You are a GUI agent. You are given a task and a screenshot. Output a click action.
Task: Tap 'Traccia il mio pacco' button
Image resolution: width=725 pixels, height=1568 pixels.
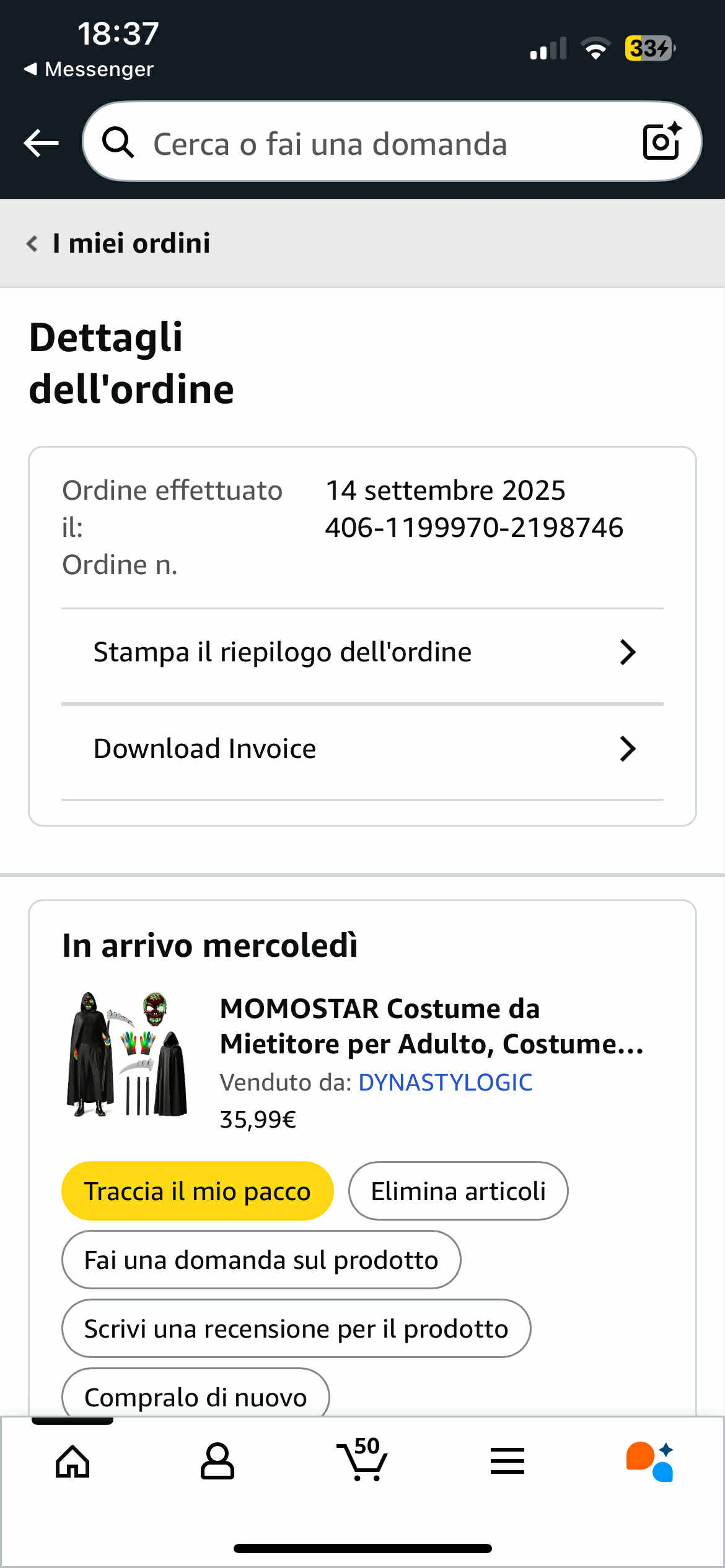[197, 1191]
